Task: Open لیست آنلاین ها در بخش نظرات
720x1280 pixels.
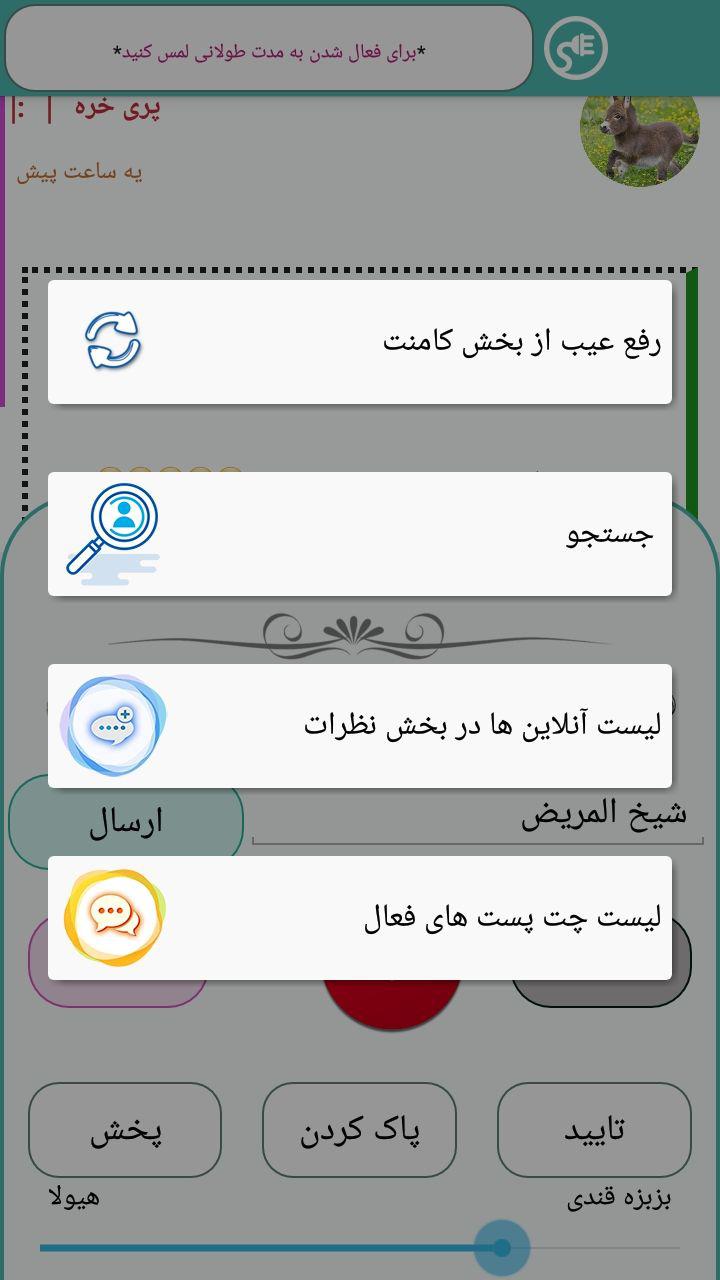Action: pos(360,726)
